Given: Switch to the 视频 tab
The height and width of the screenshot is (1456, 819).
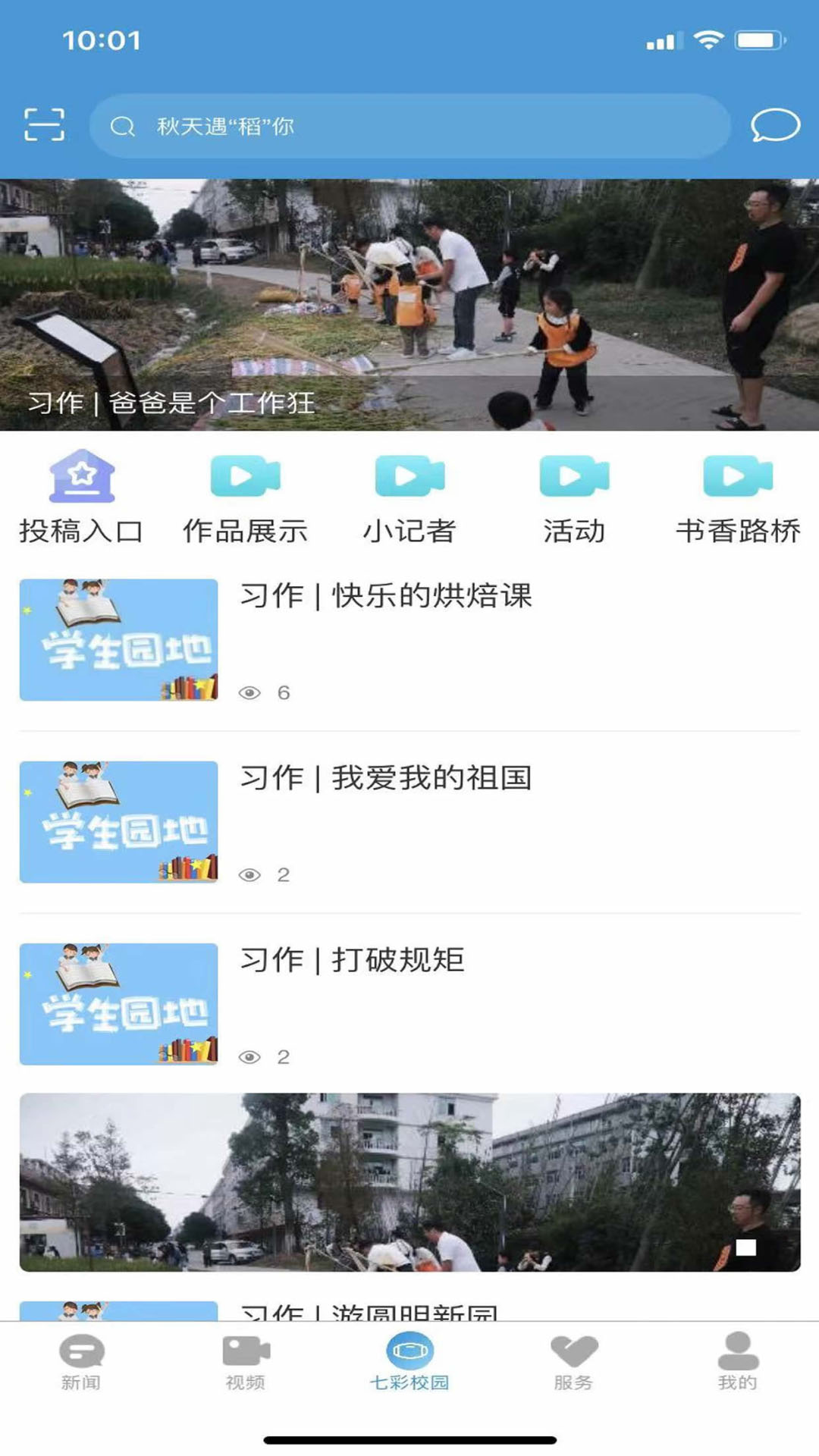Looking at the screenshot, I should [x=246, y=1363].
